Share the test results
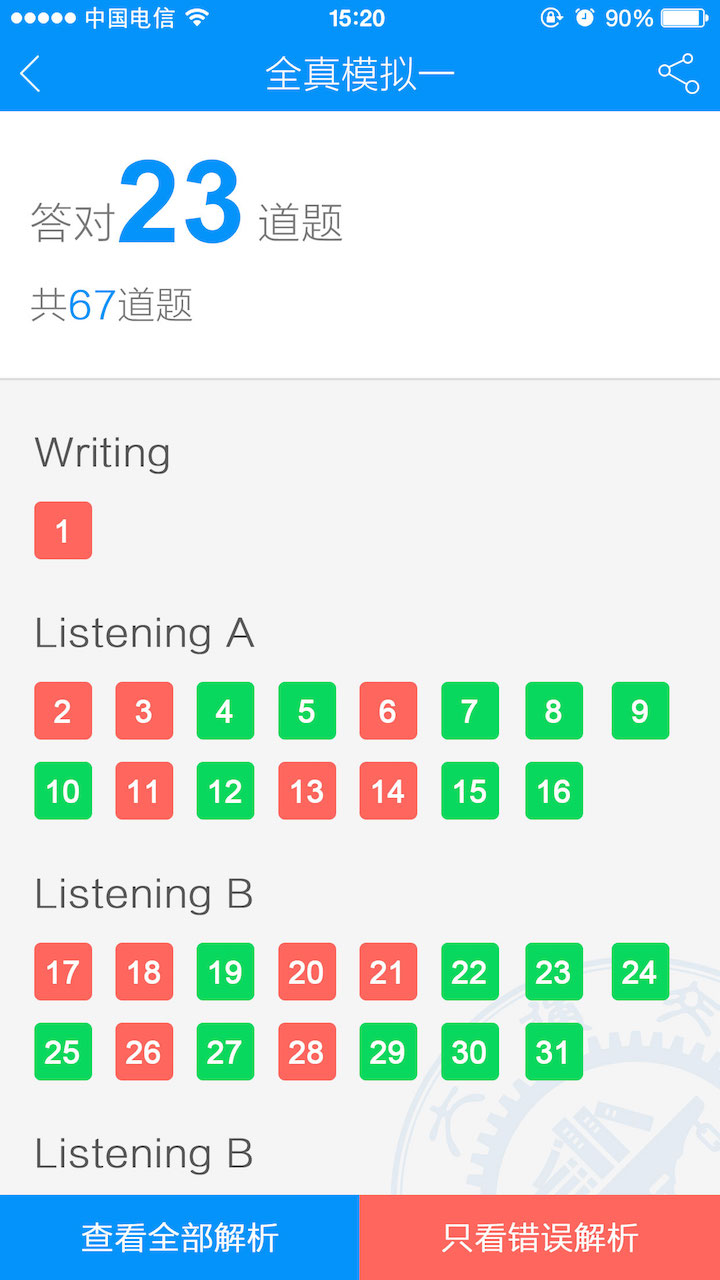This screenshot has width=720, height=1280. [x=678, y=74]
